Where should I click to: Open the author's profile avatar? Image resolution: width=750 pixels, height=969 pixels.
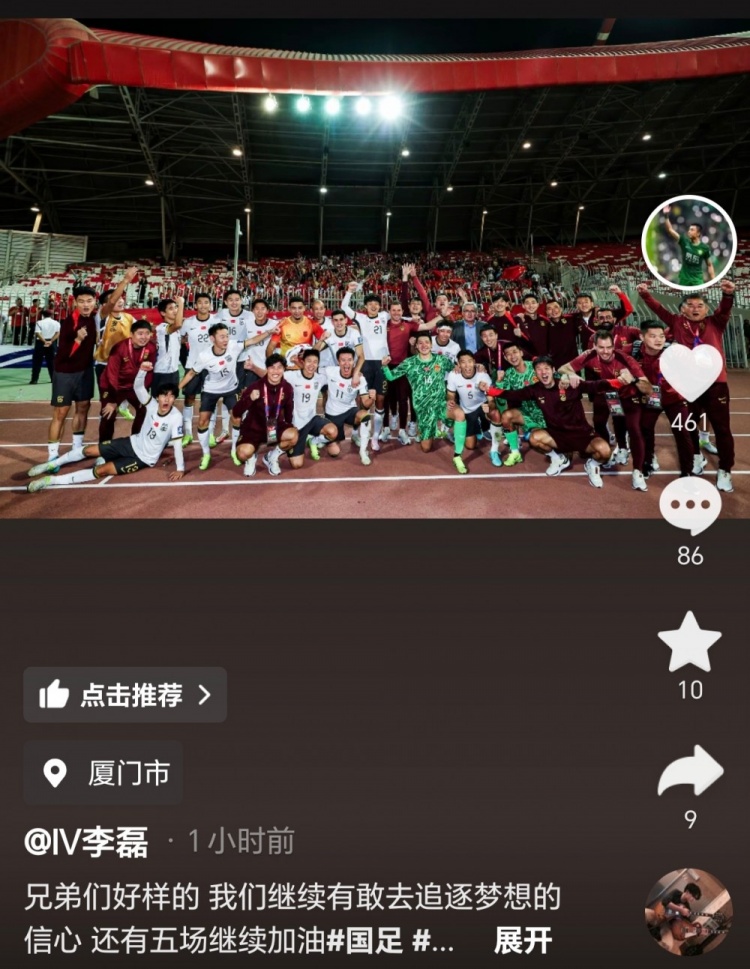(689, 243)
